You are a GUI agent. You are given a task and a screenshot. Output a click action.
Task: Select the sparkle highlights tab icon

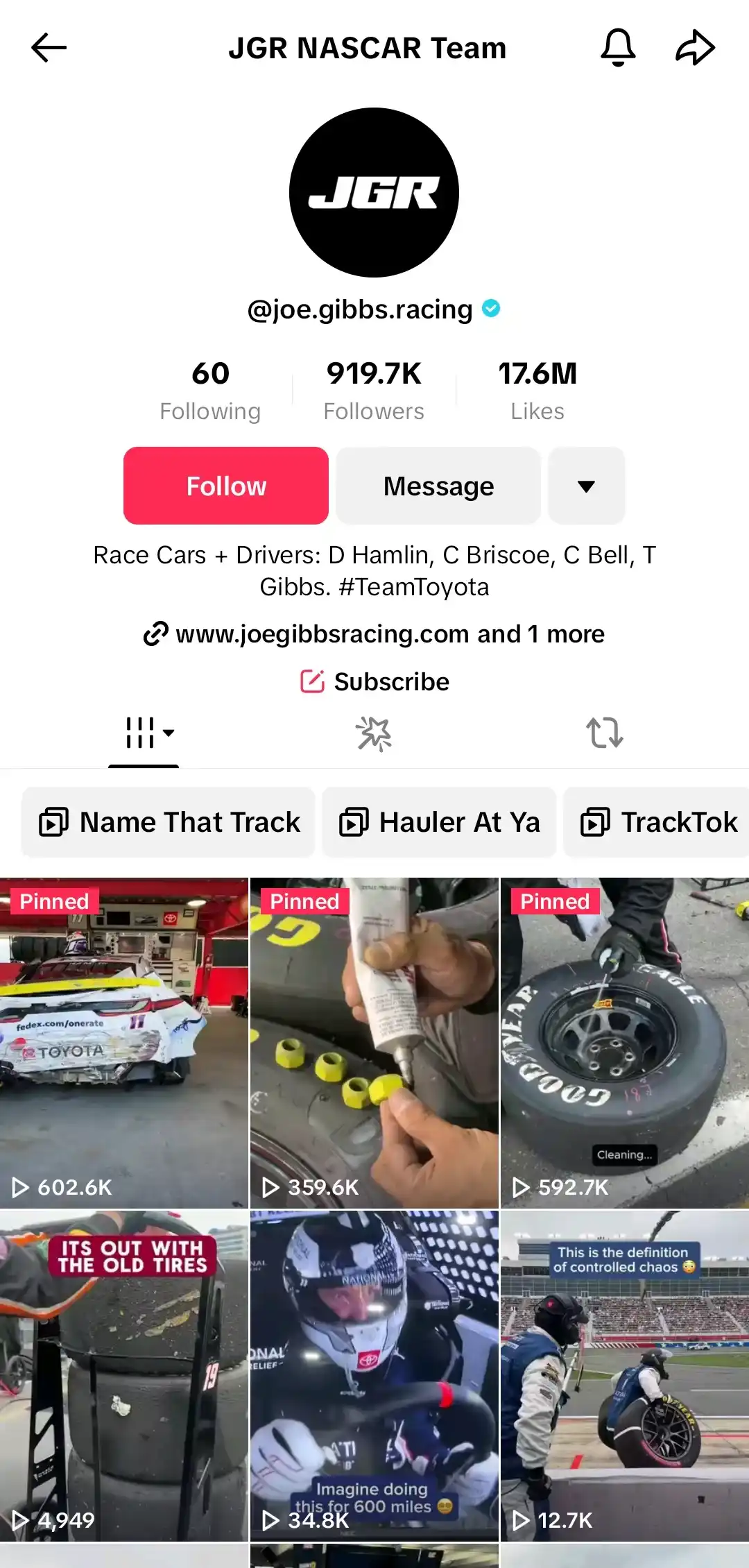point(374,734)
